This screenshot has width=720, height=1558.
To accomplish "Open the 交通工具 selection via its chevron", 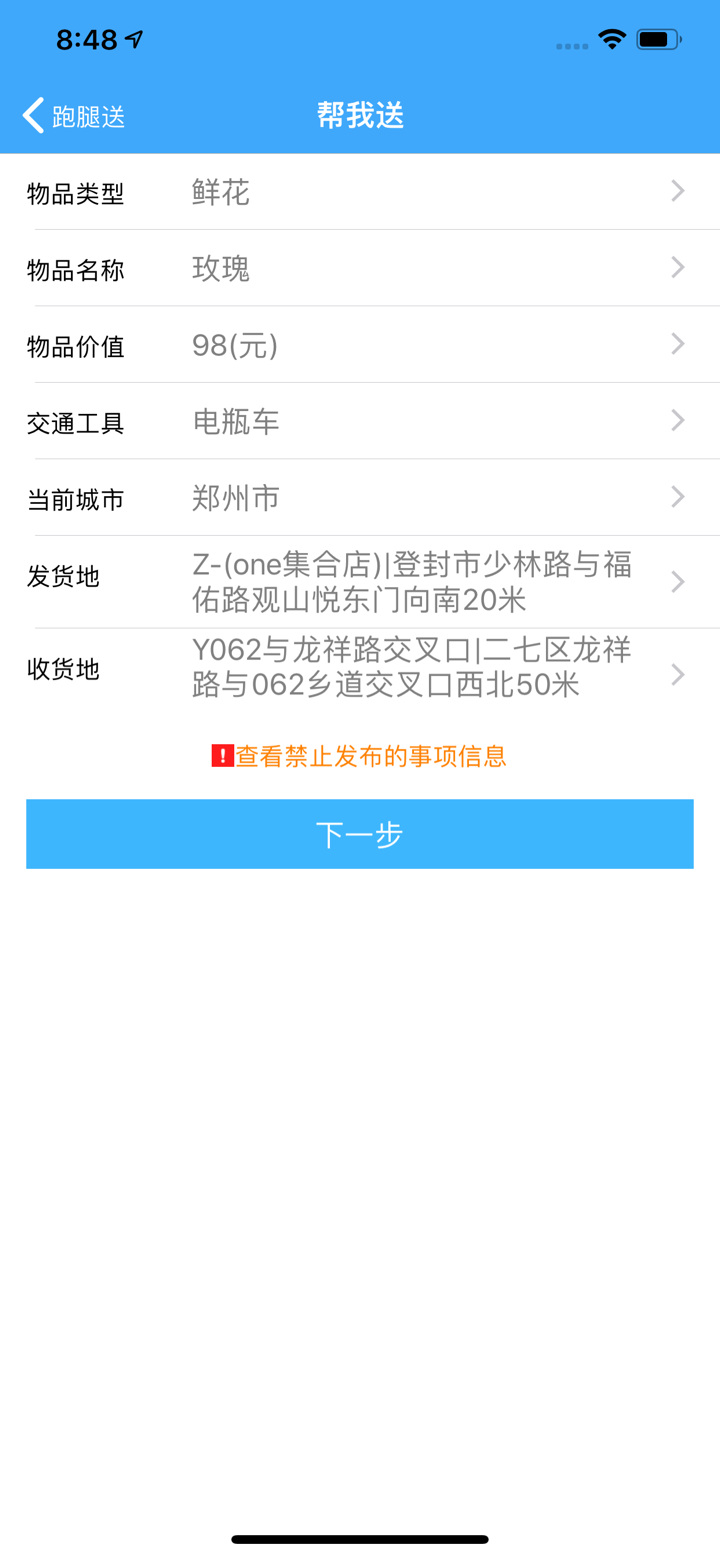I will coord(677,421).
